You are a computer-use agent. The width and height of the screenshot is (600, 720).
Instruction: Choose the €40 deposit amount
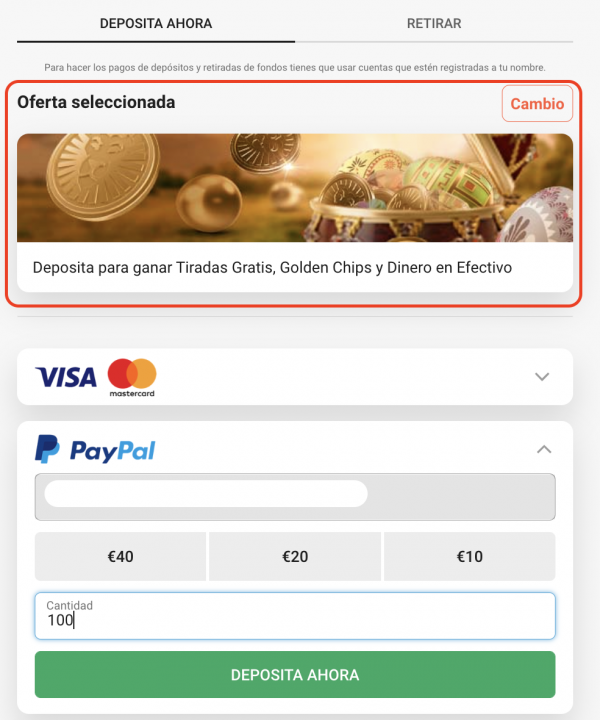[x=120, y=557]
